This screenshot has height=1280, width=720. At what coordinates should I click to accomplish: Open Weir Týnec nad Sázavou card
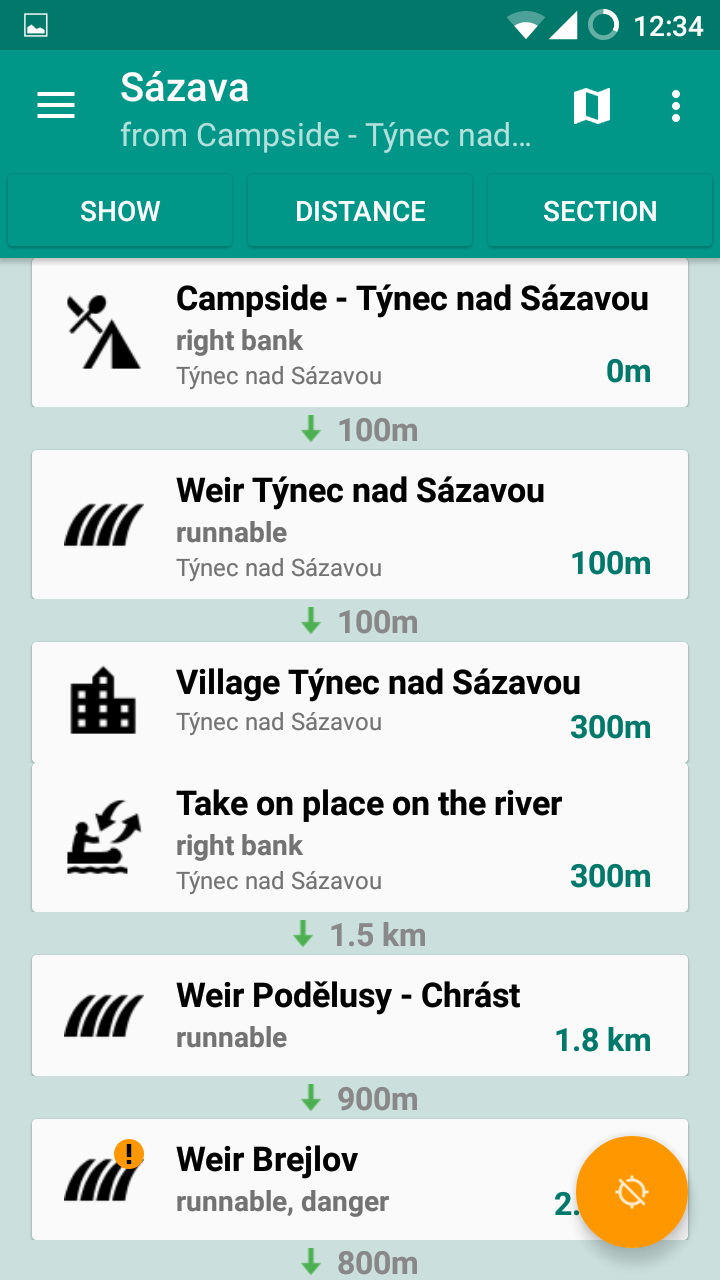360,524
